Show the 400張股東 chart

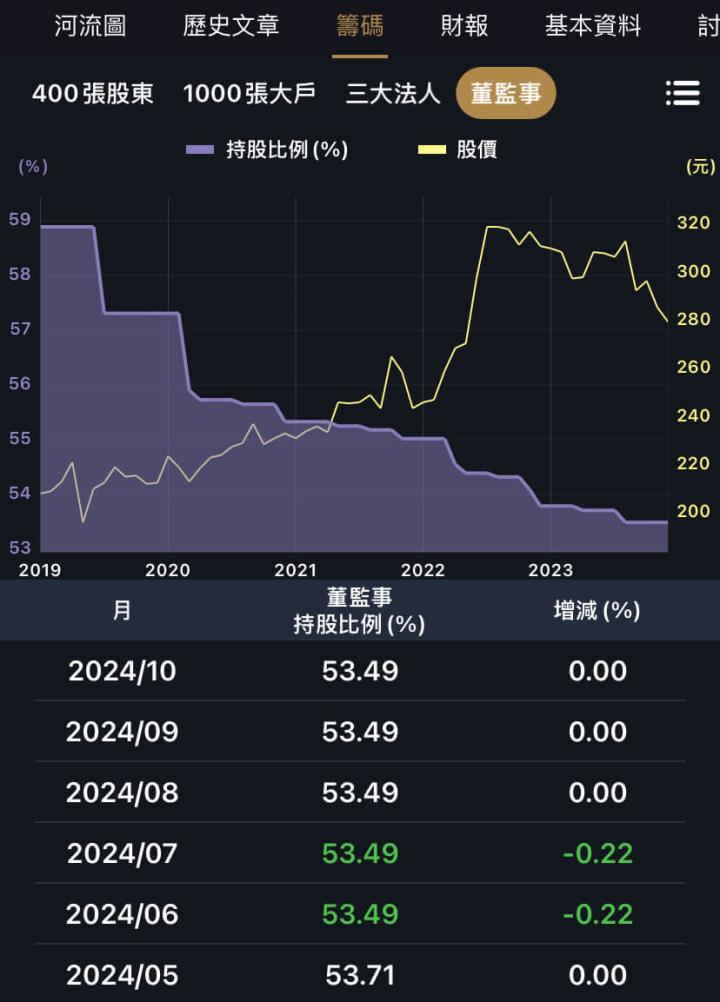[x=93, y=94]
